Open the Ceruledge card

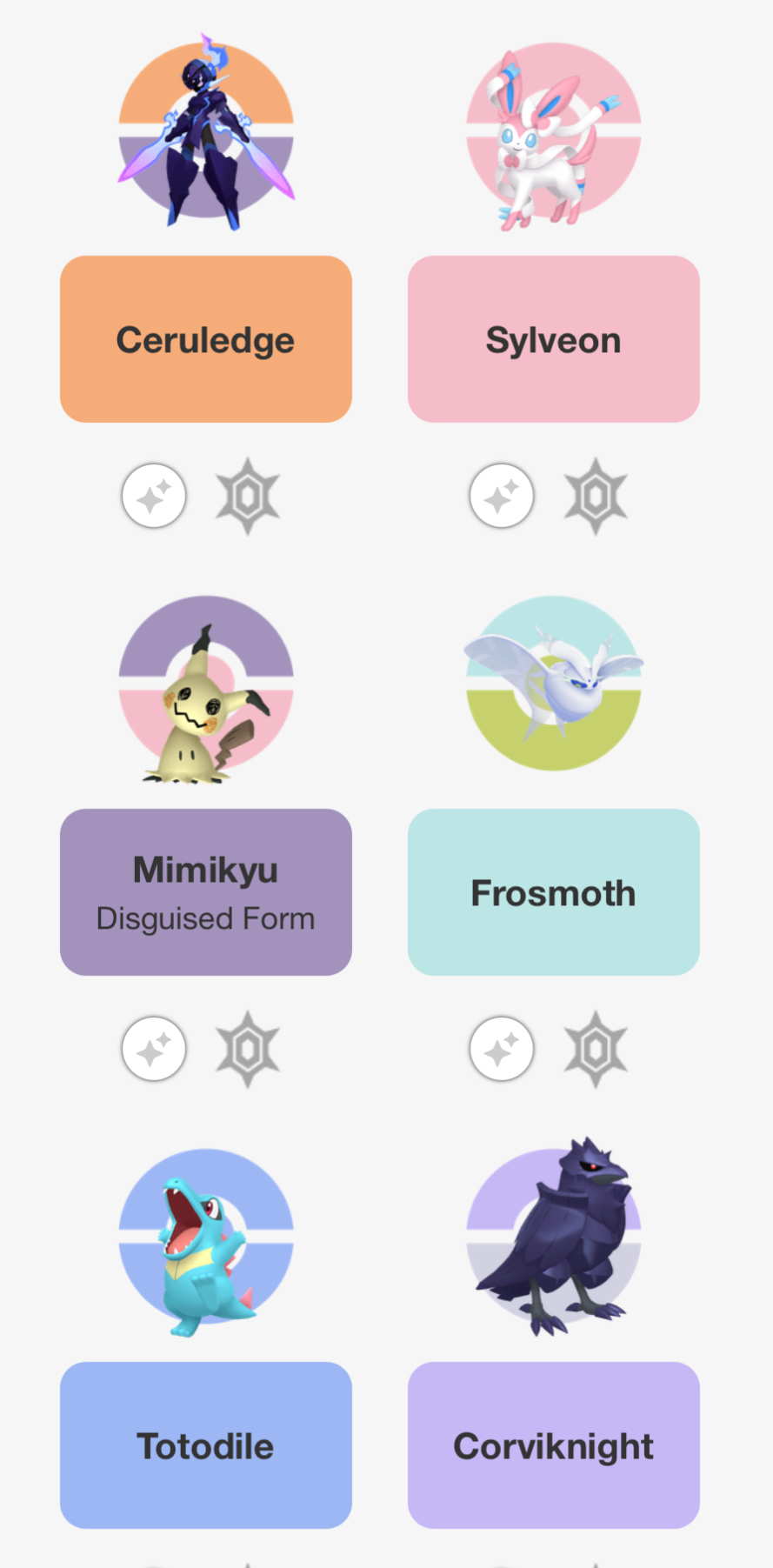[206, 339]
